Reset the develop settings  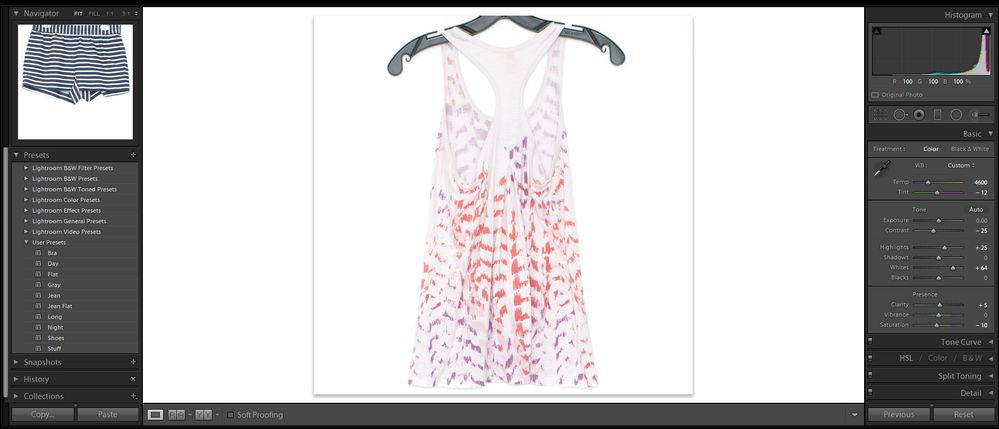963,414
